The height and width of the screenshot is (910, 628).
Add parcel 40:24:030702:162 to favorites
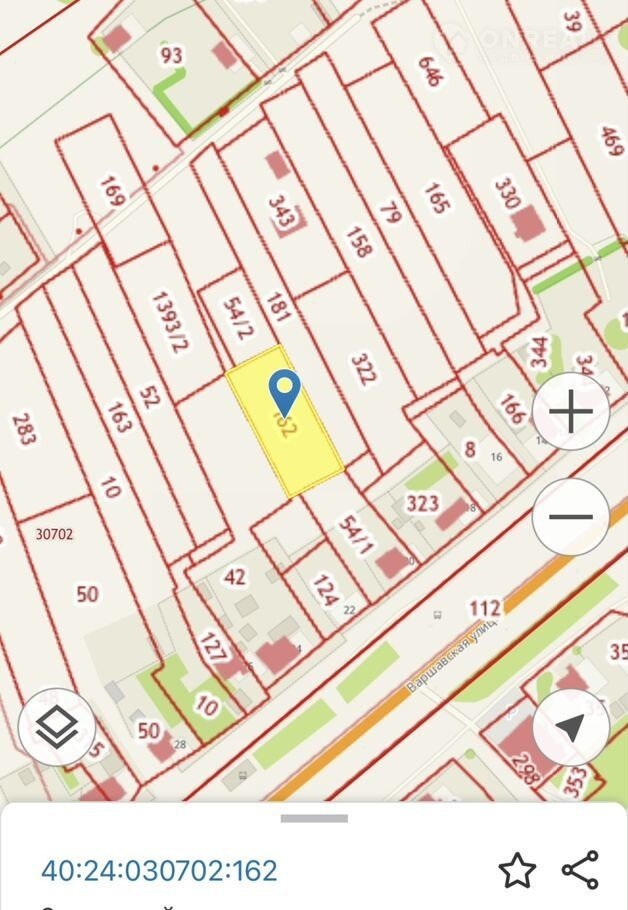click(517, 870)
